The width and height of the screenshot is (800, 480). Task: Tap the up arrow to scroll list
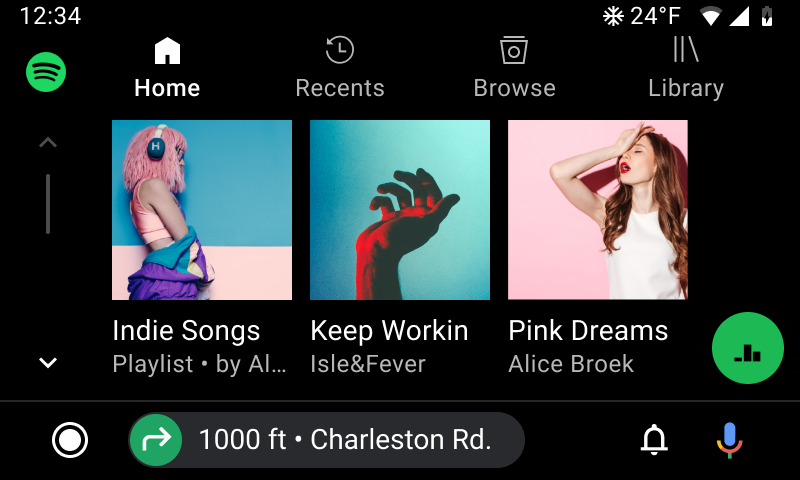coord(47,143)
